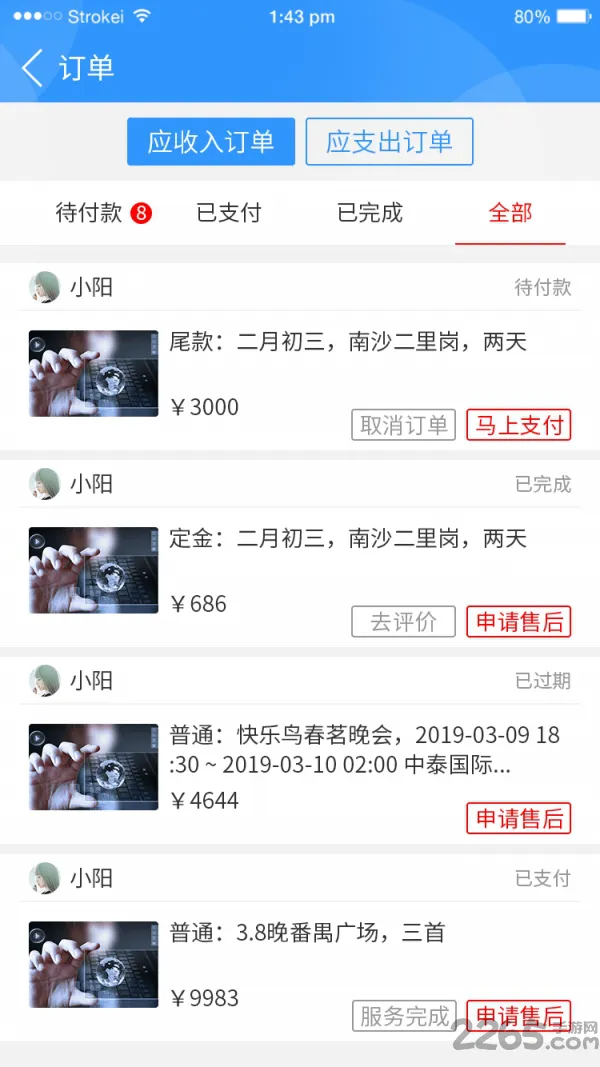Switch to 应支出订单

(389, 142)
